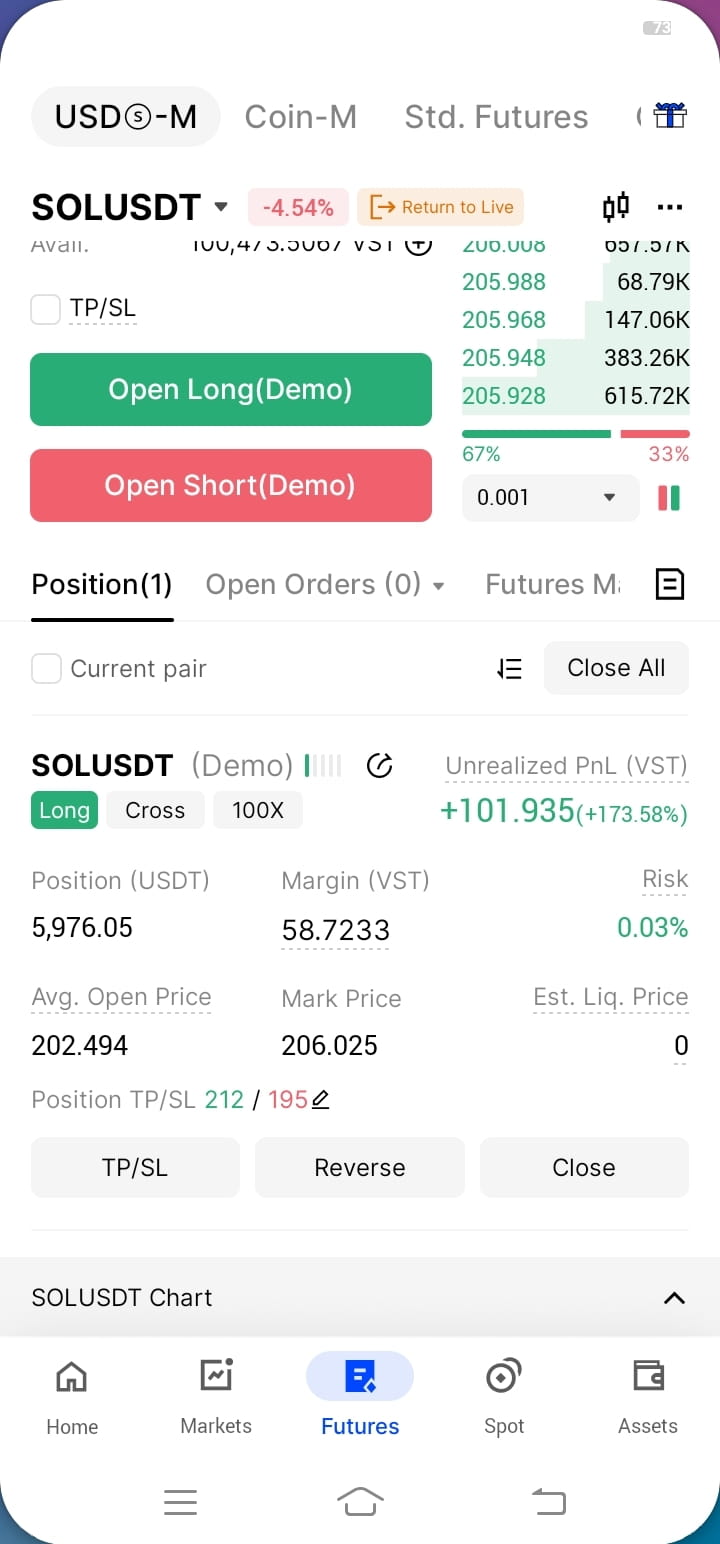
Task: Edit position TP/SL pencil icon
Action: [320, 1100]
